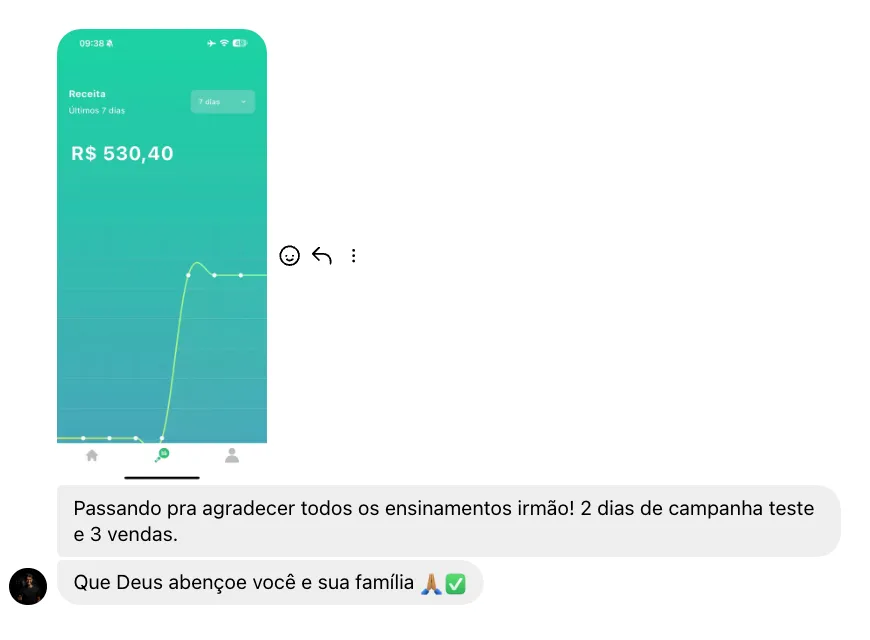
Task: Reply to the revenue screenshot message
Action: click(322, 256)
